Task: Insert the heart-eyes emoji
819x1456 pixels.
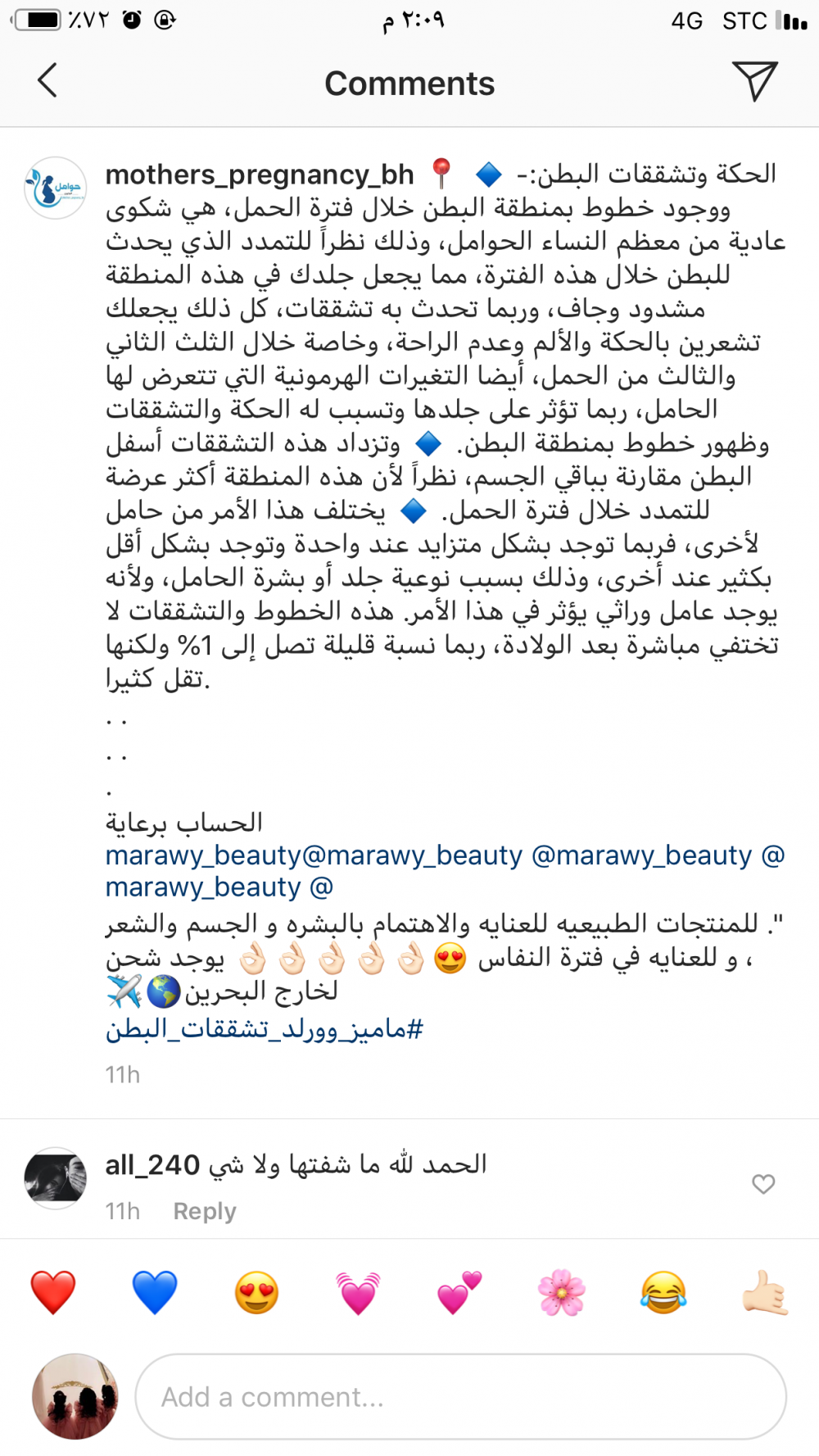Action: coord(256,1292)
